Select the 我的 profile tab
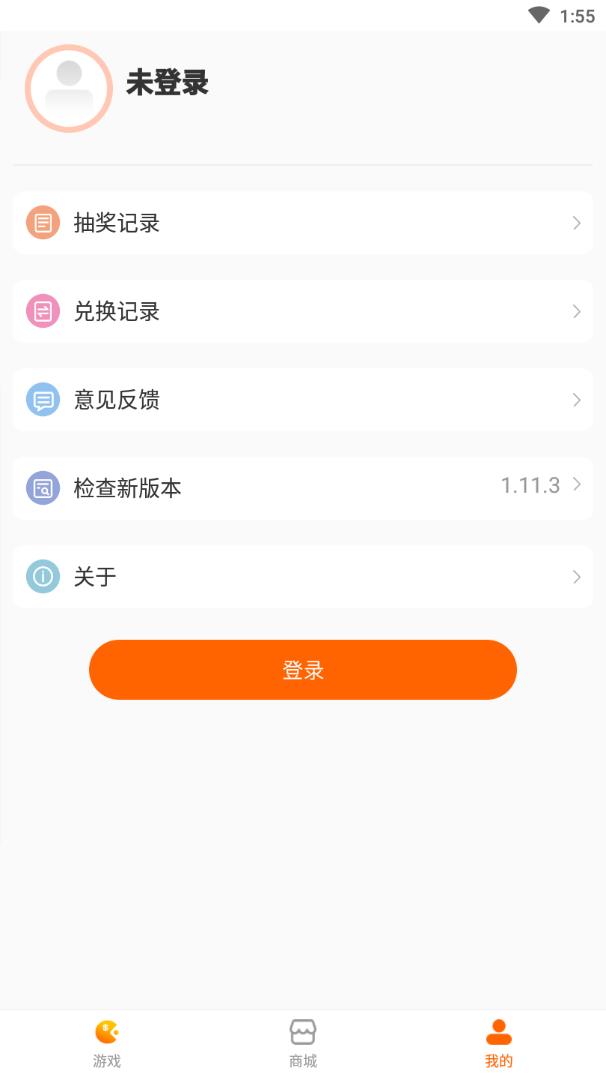606x1080 pixels. pos(498,1043)
